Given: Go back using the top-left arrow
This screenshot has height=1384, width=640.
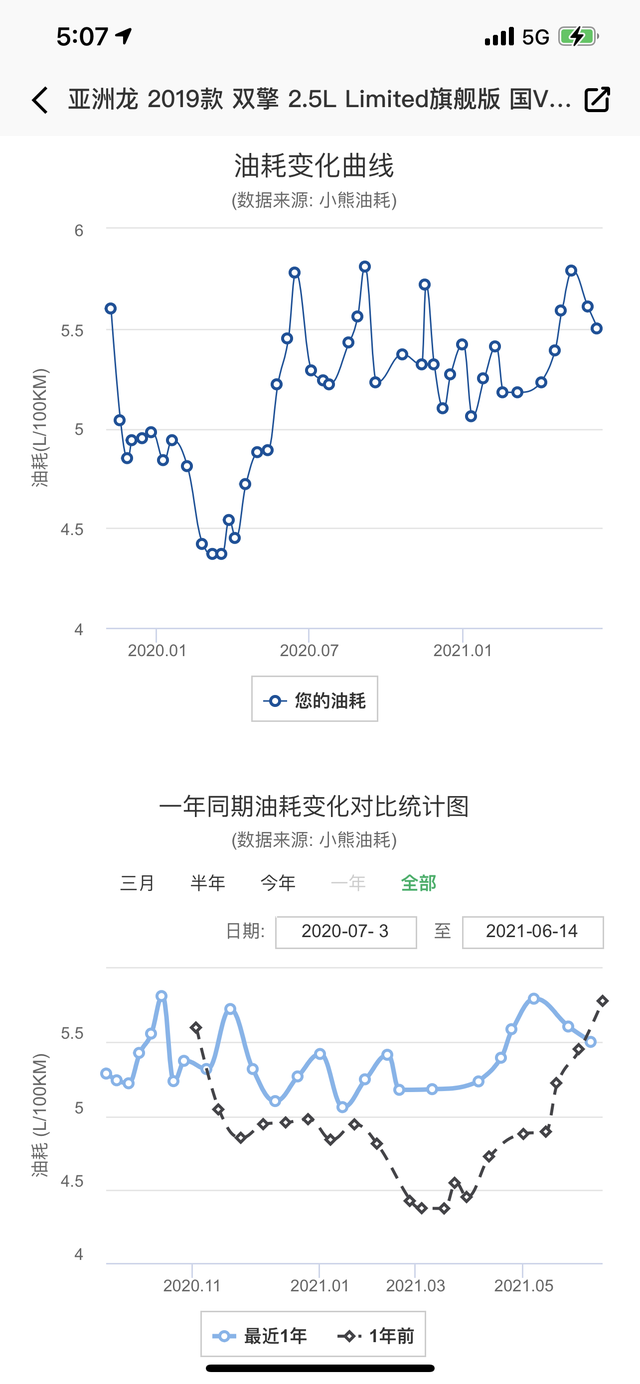Looking at the screenshot, I should (x=40, y=100).
